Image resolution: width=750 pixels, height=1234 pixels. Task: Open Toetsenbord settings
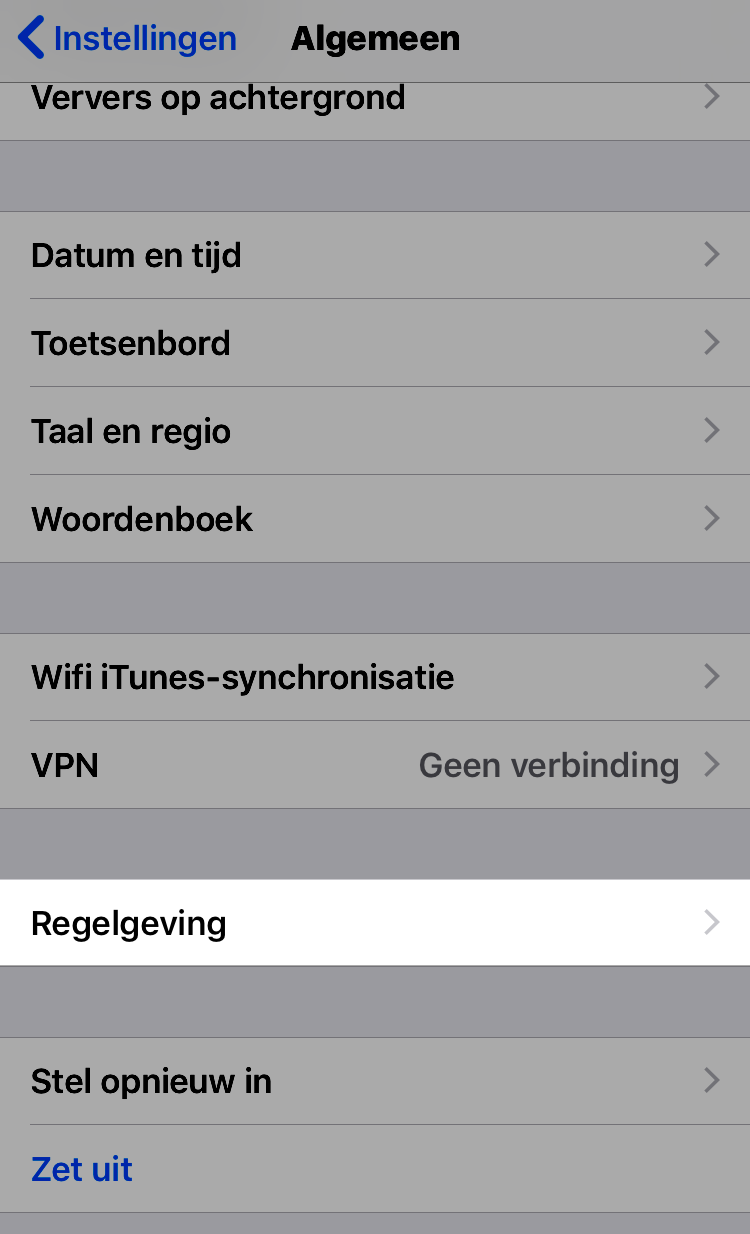coord(375,343)
